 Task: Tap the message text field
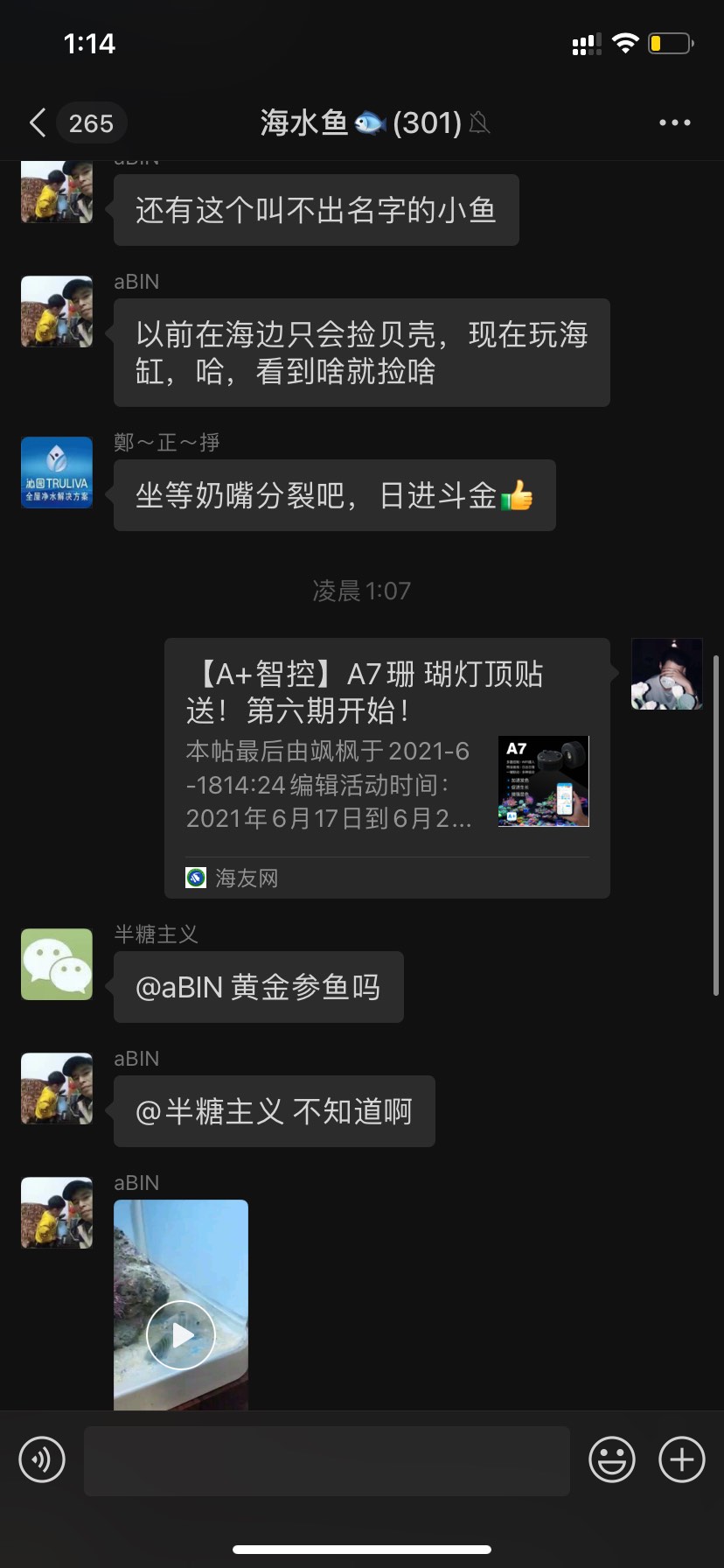326,1459
